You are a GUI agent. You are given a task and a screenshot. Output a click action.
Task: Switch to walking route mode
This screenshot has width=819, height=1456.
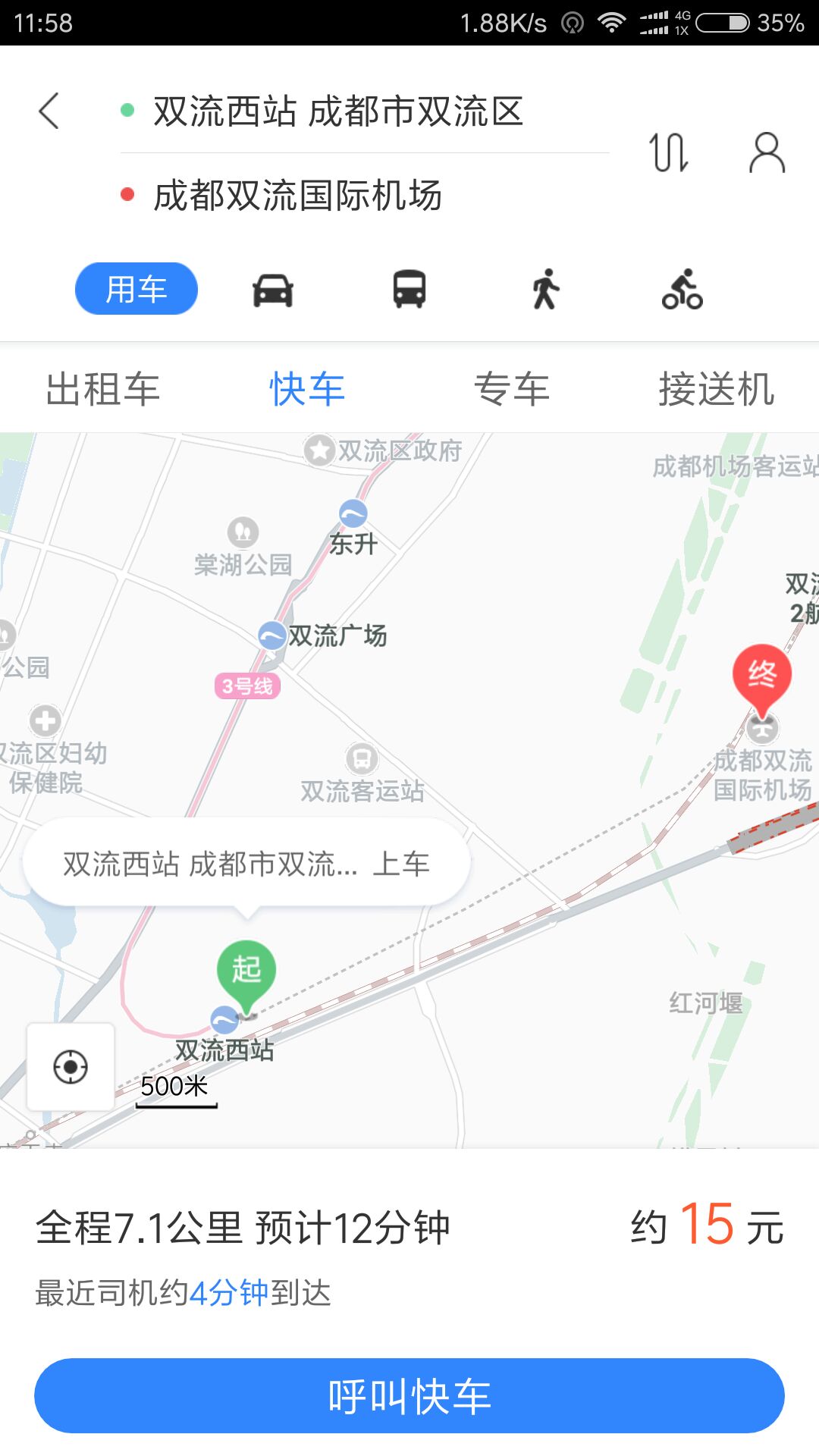pos(545,290)
